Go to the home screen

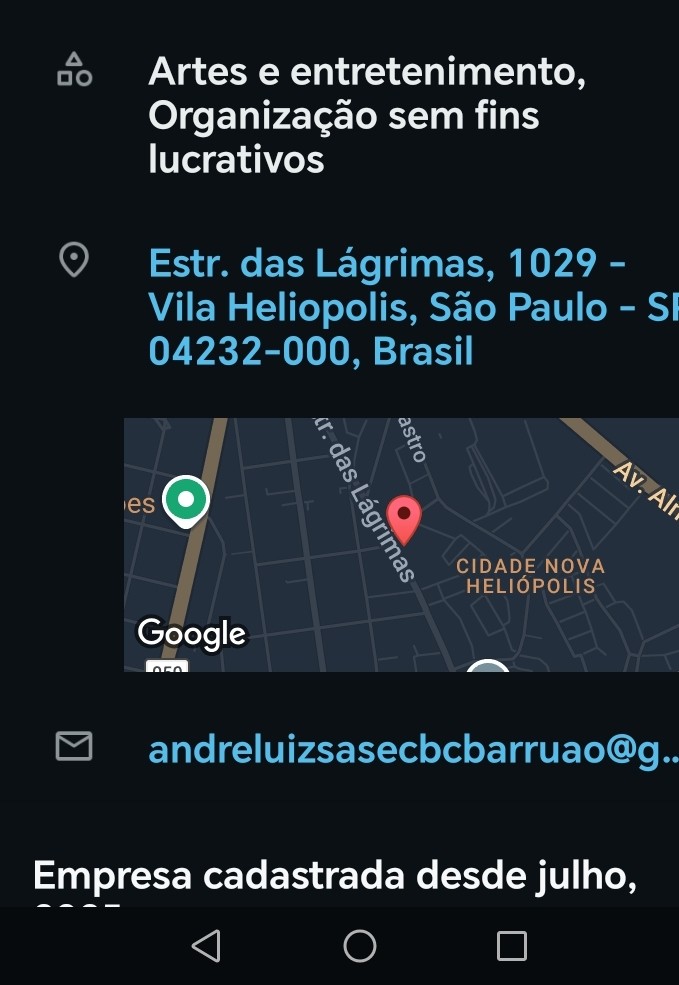point(360,945)
